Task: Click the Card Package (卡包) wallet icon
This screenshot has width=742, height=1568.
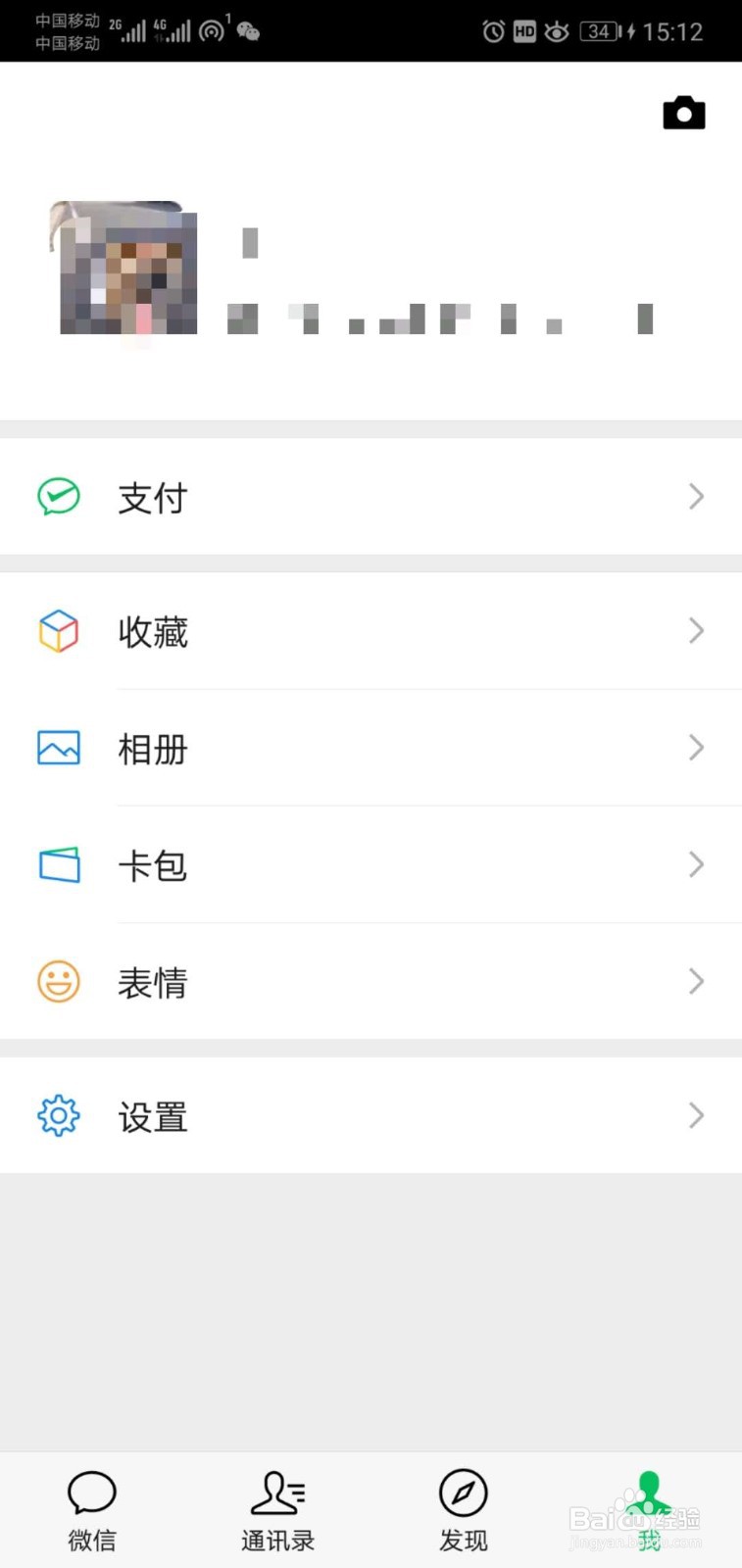Action: tap(58, 864)
